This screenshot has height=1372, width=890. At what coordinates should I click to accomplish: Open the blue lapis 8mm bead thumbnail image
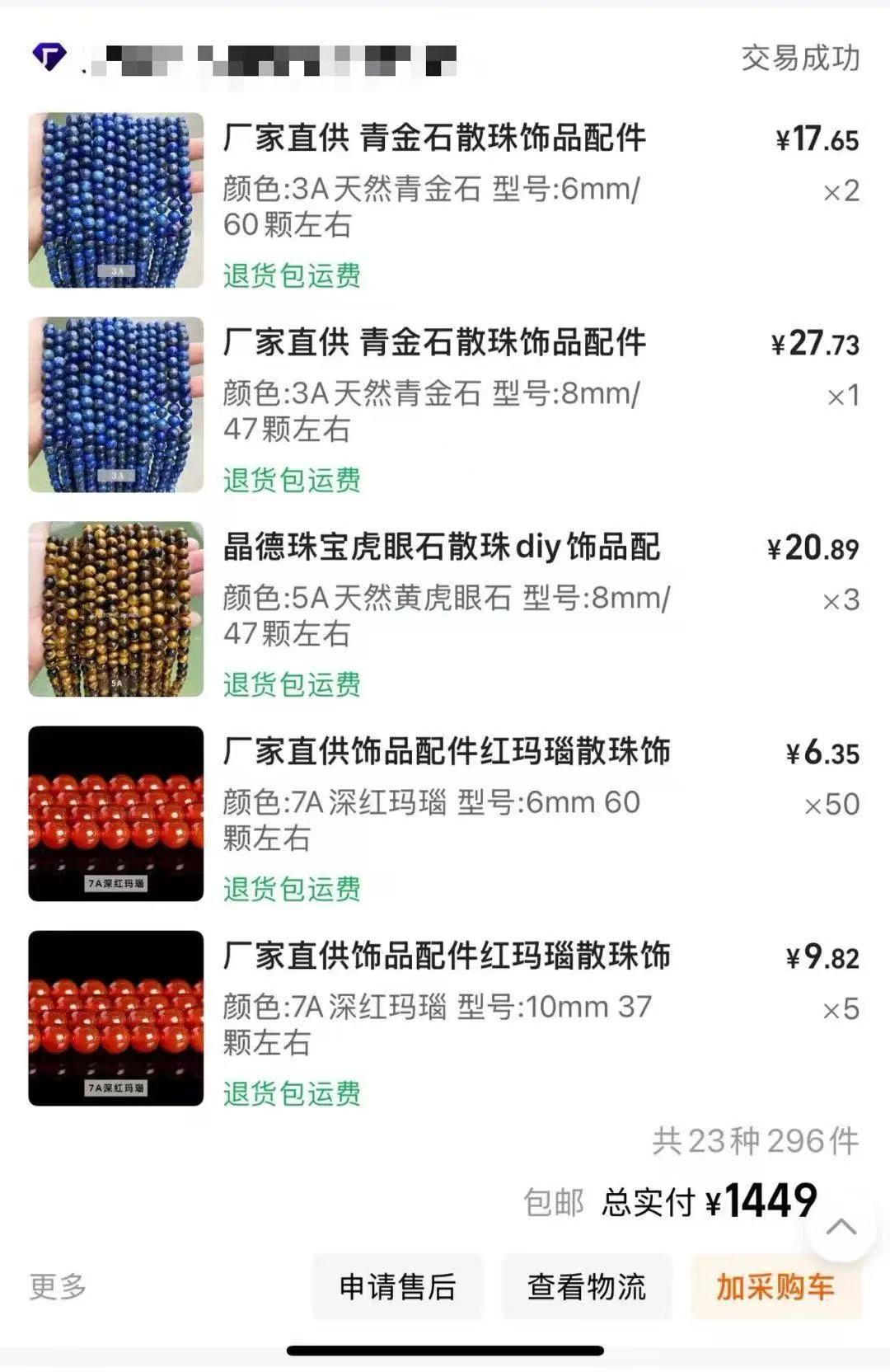tap(115, 402)
